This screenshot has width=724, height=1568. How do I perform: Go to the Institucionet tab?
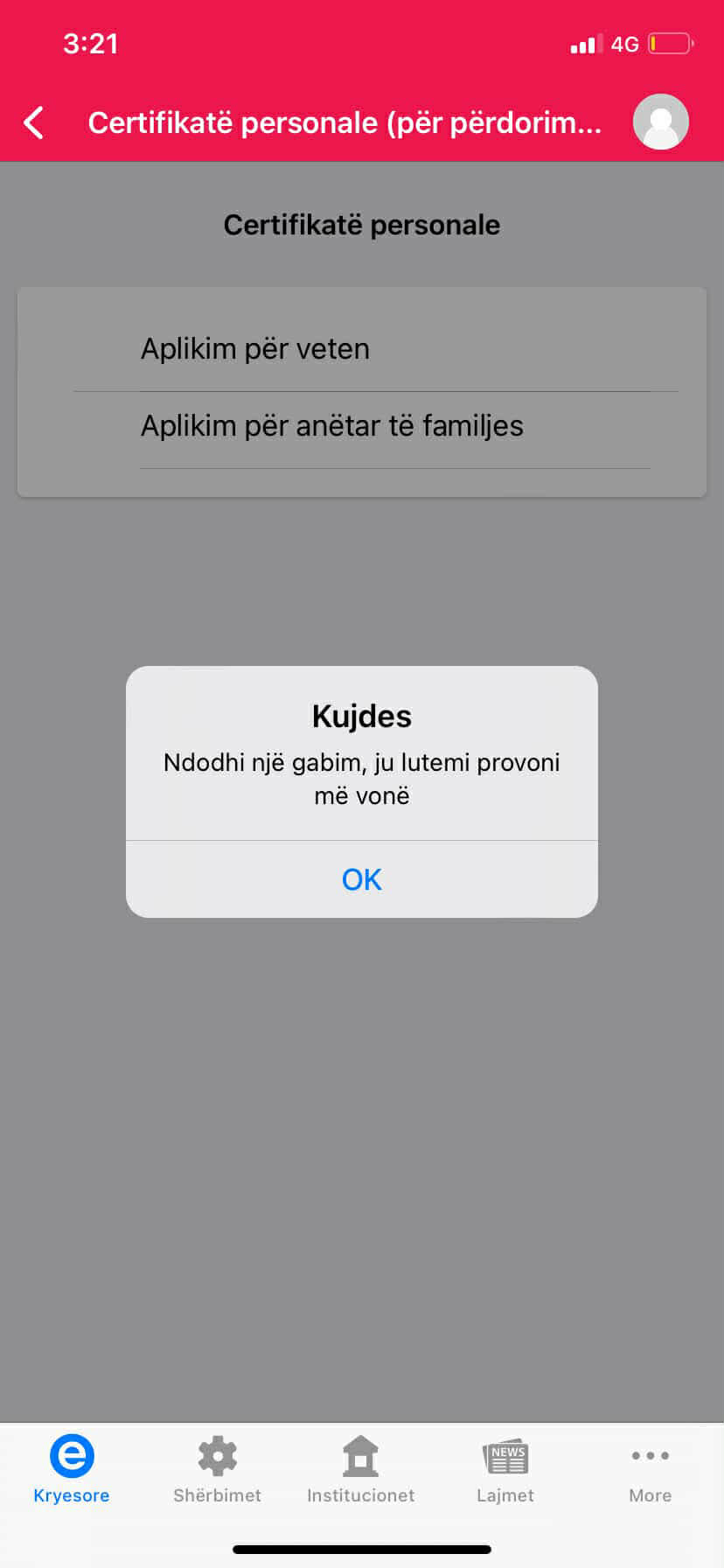pos(360,1470)
